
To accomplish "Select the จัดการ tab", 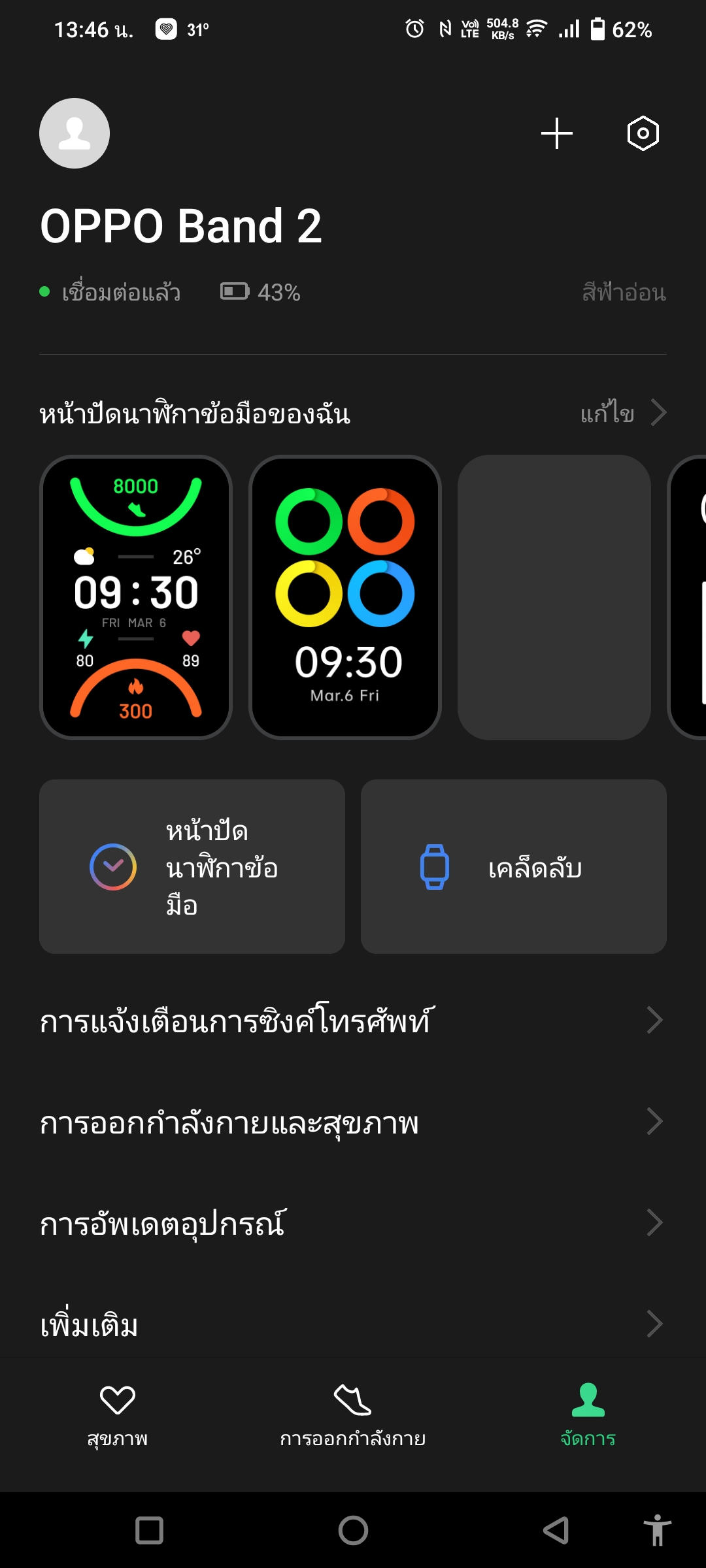I will tap(588, 1414).
